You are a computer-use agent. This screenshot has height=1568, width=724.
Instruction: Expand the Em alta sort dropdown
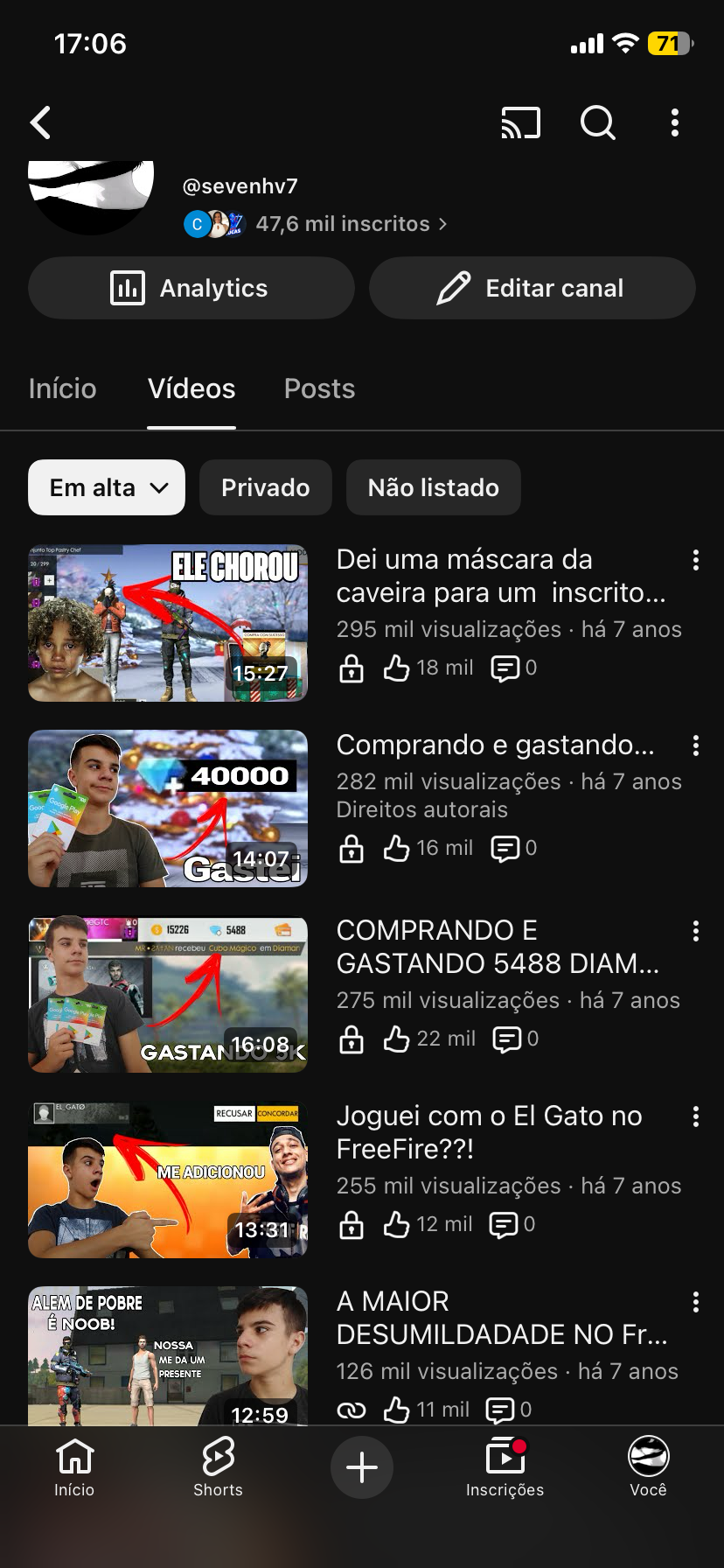point(107,487)
